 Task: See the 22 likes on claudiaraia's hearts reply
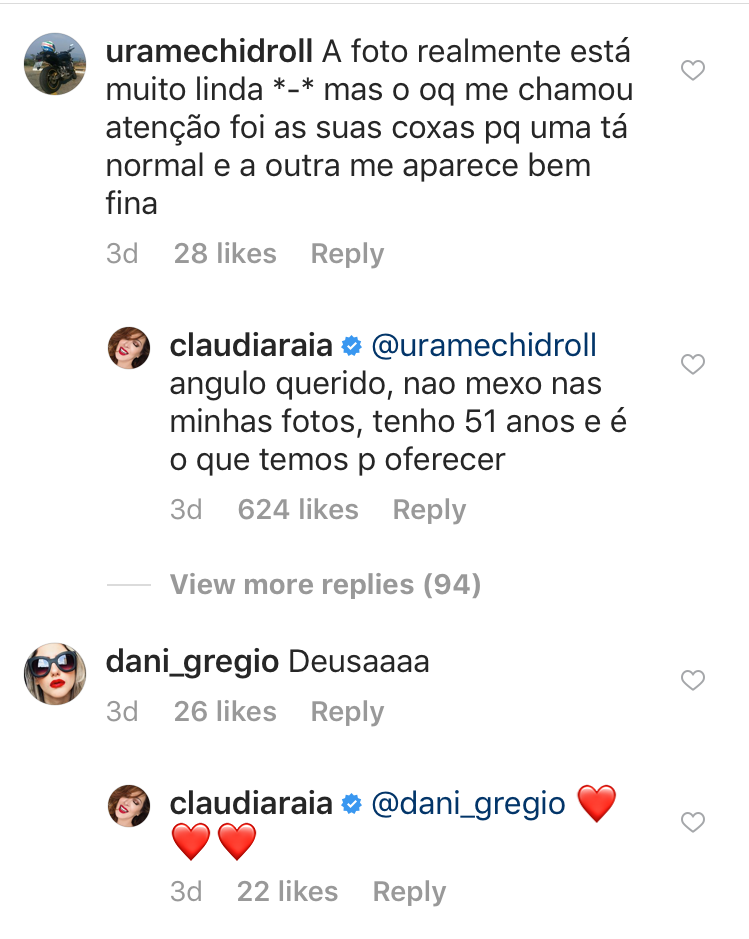(287, 892)
